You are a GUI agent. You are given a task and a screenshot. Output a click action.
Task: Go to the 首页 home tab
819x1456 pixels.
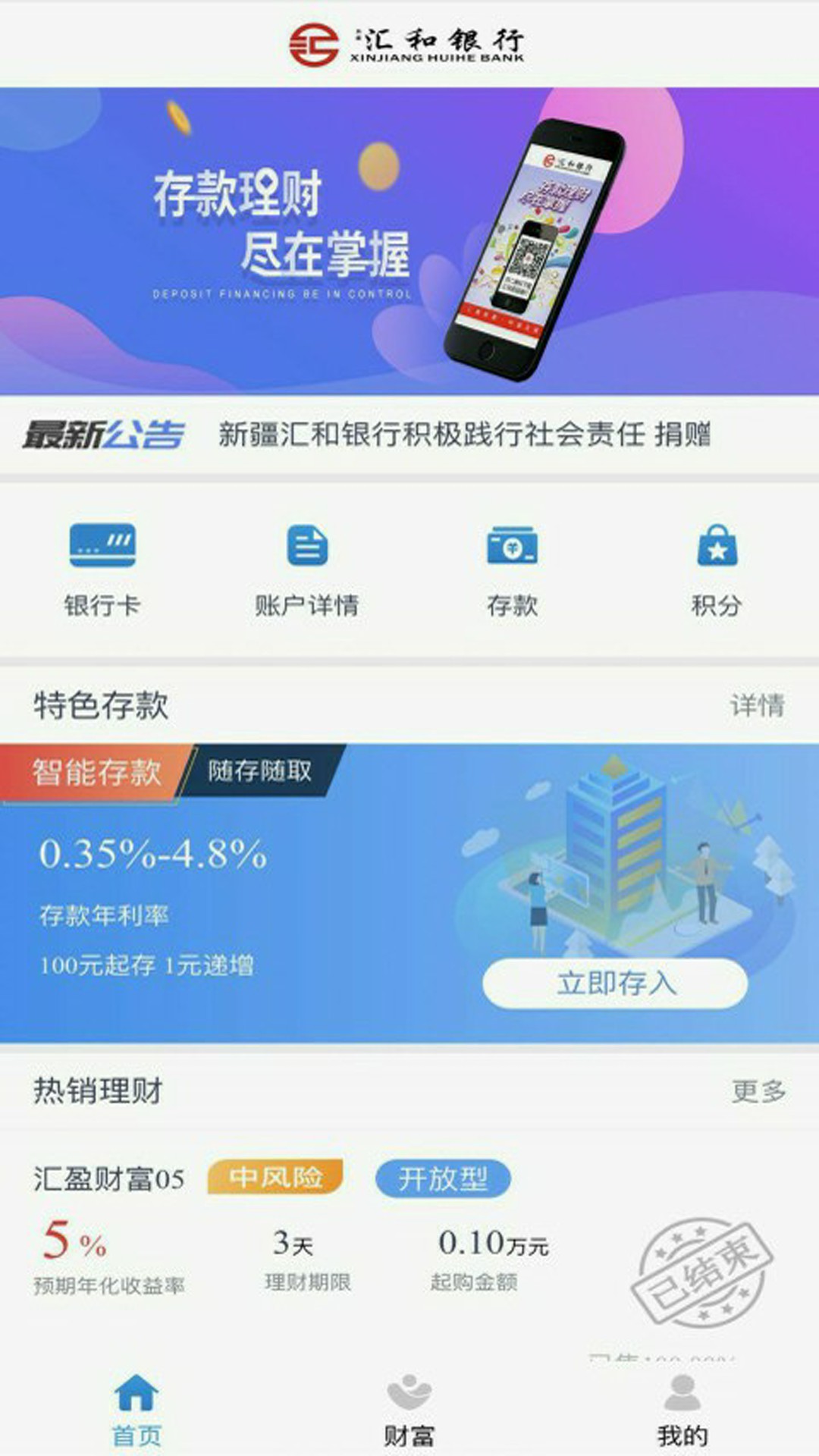tap(136, 1410)
